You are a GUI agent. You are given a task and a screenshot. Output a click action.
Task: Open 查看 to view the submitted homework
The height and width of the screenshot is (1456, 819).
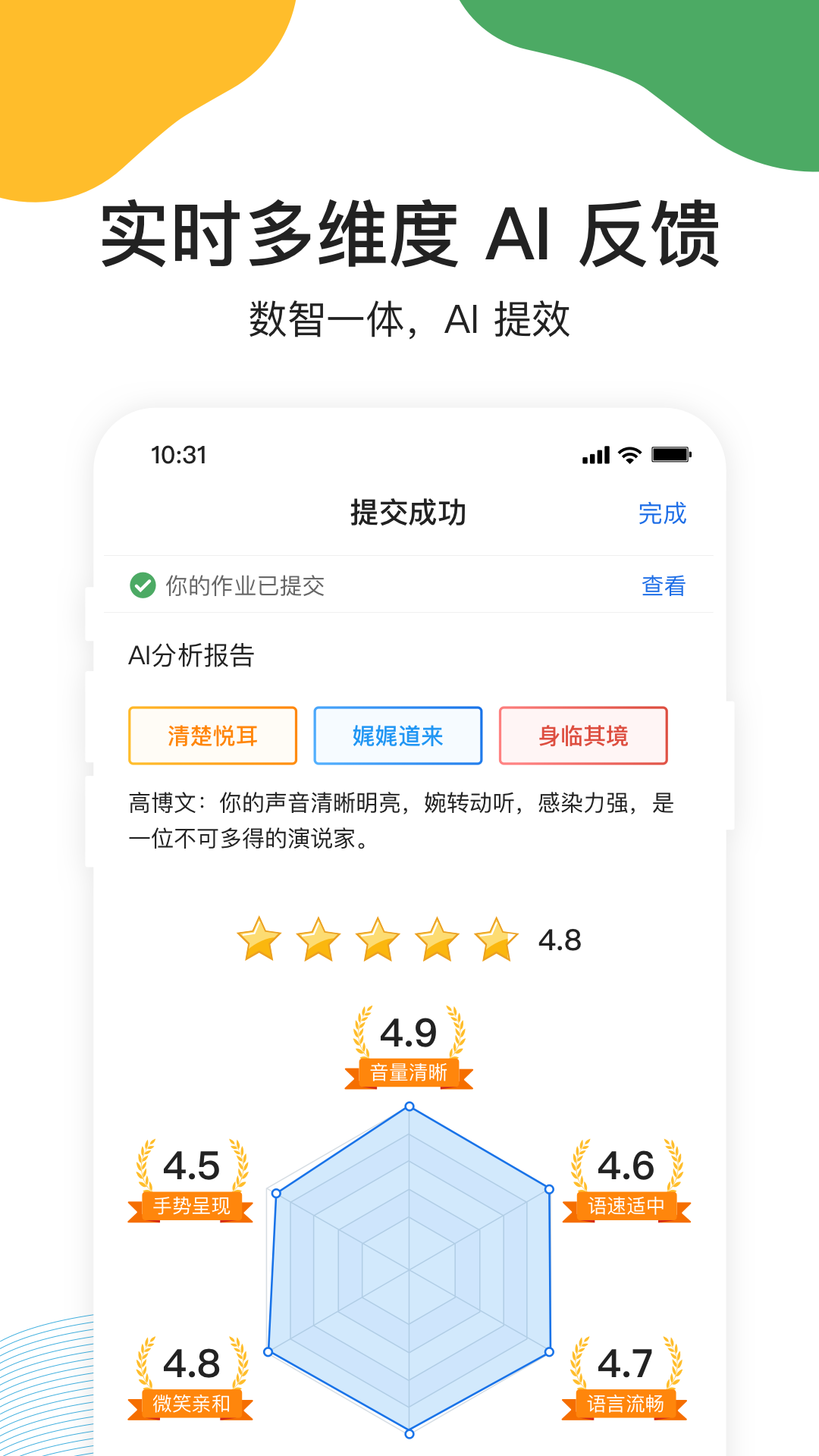(x=664, y=586)
